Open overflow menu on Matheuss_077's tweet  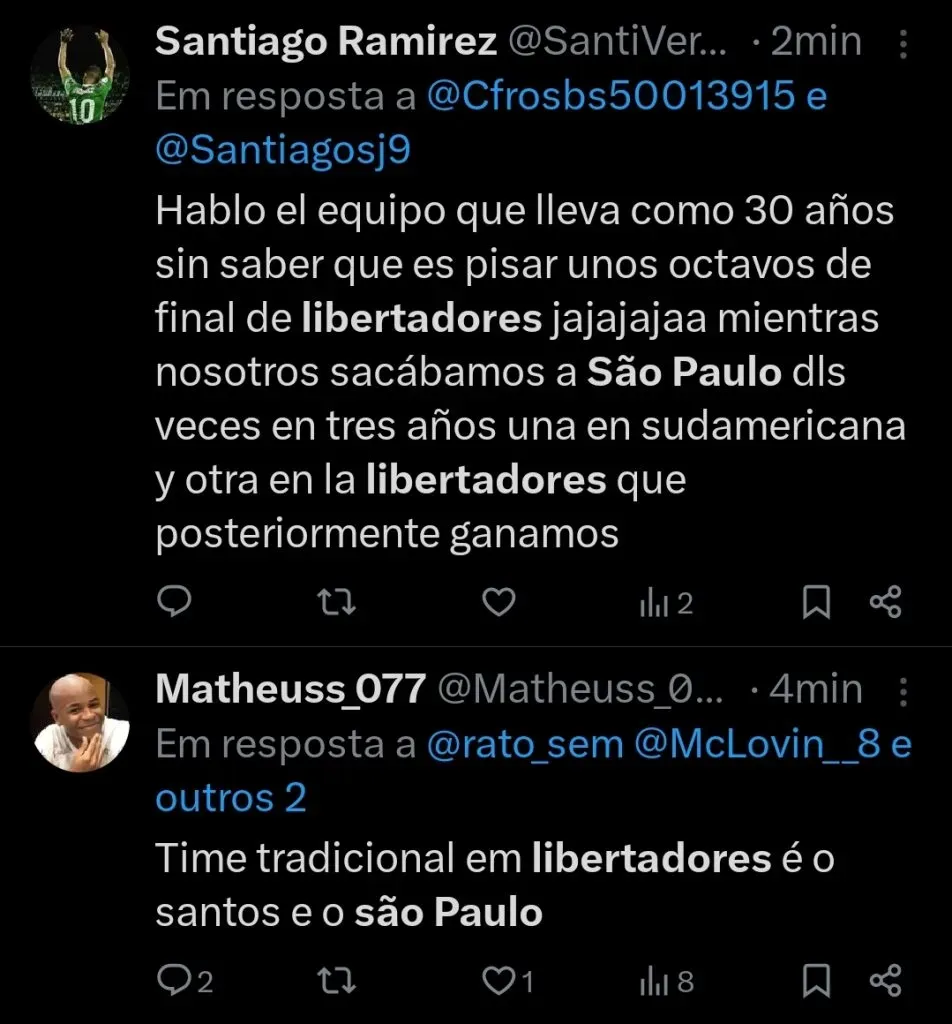click(x=904, y=690)
